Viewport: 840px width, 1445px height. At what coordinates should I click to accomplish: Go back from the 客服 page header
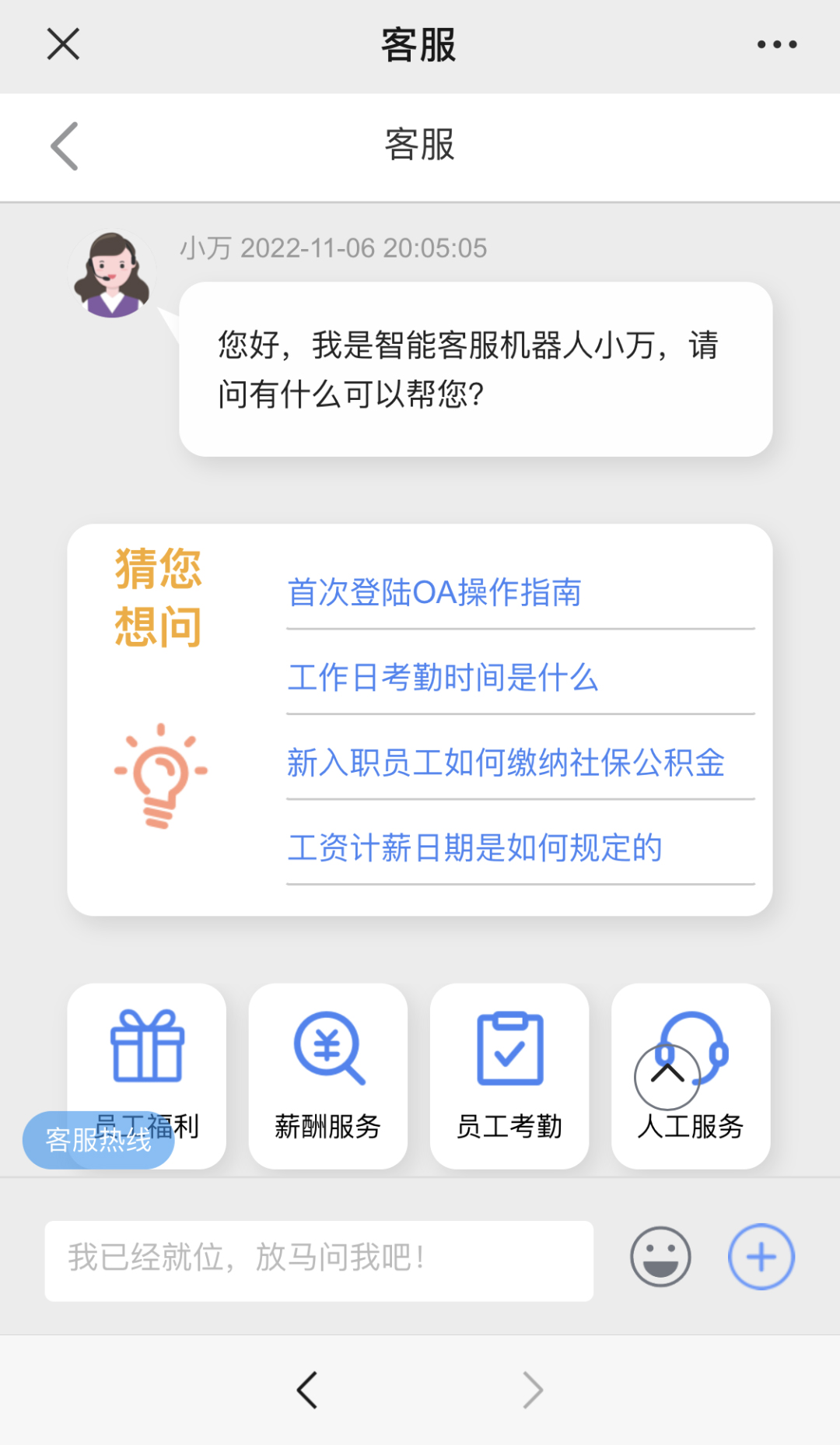click(65, 146)
